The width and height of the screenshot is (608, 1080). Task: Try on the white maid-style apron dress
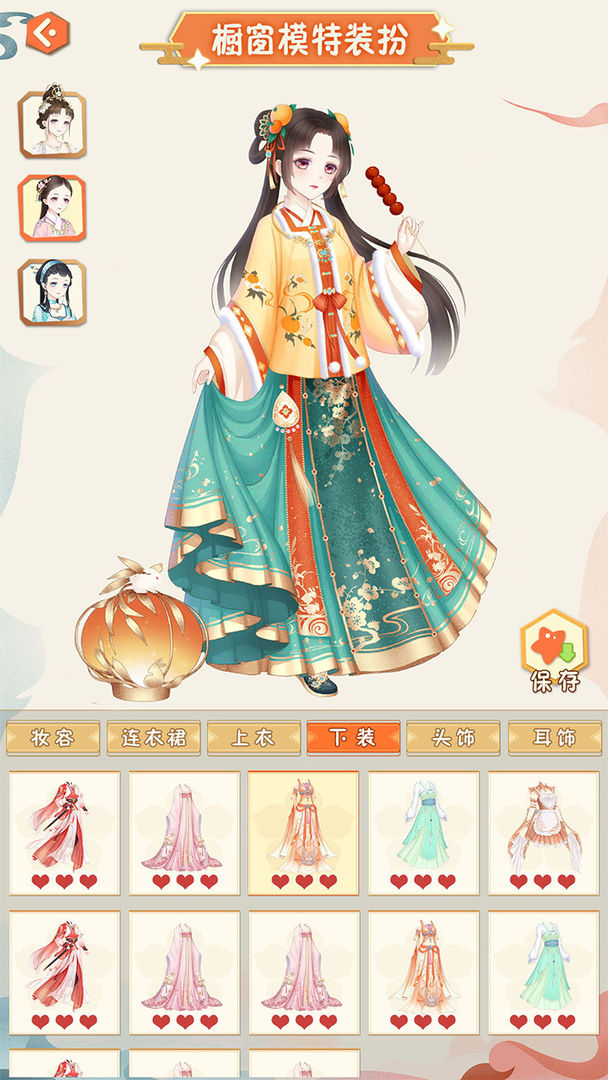(543, 832)
